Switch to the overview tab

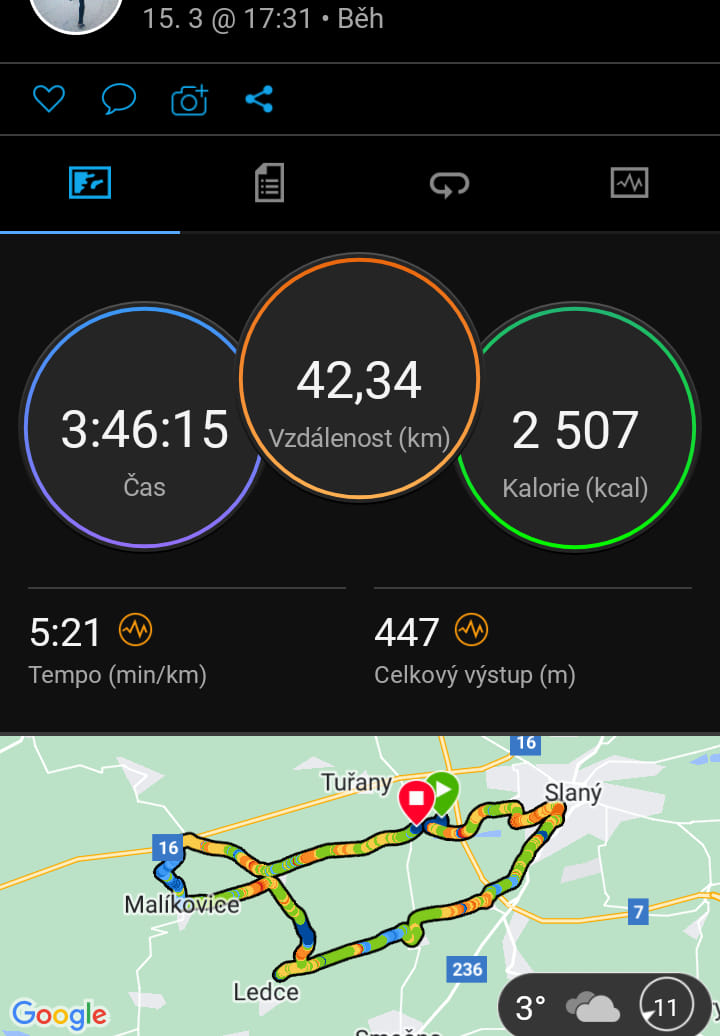(90, 183)
